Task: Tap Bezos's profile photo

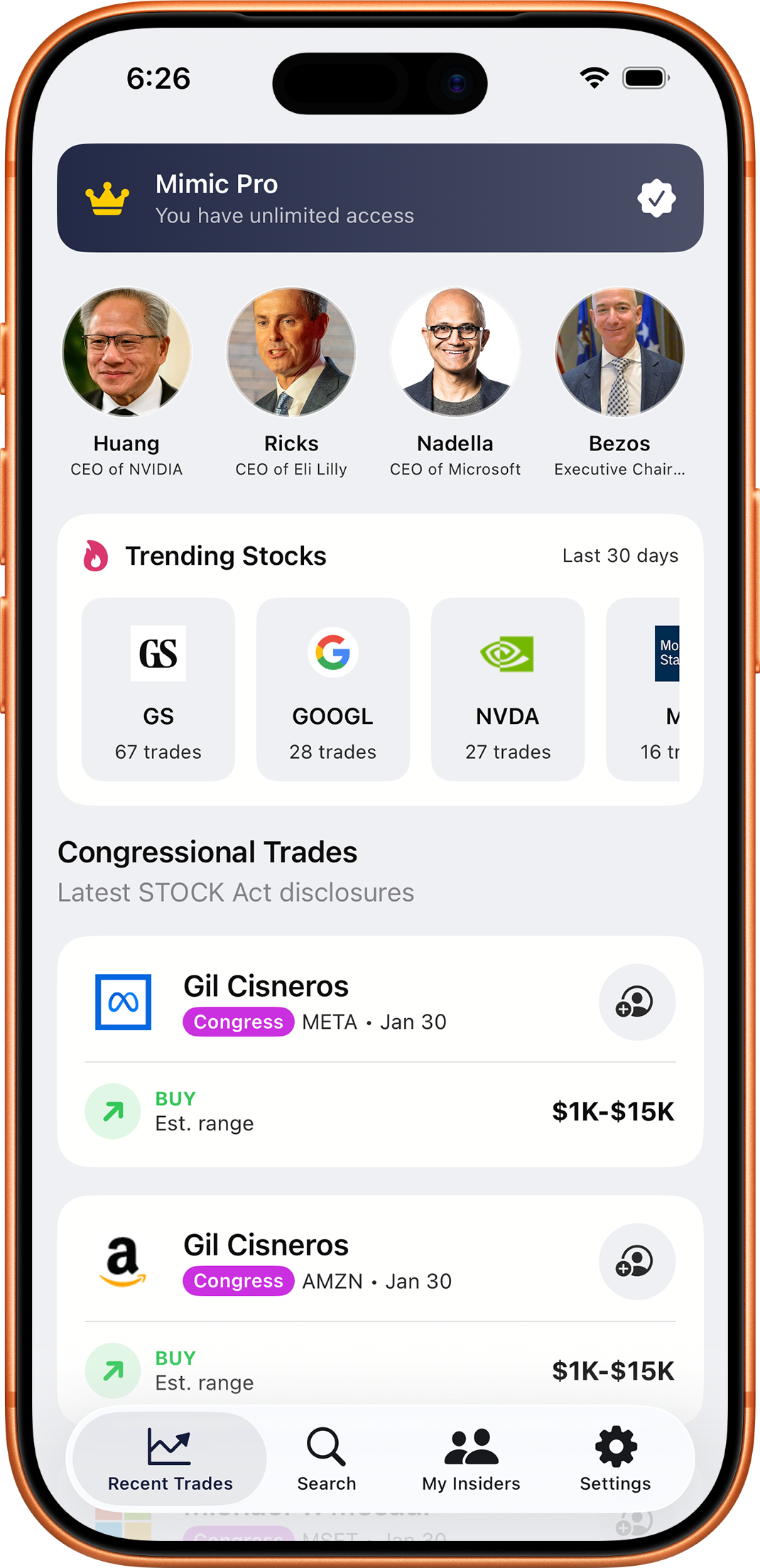Action: pyautogui.click(x=619, y=351)
